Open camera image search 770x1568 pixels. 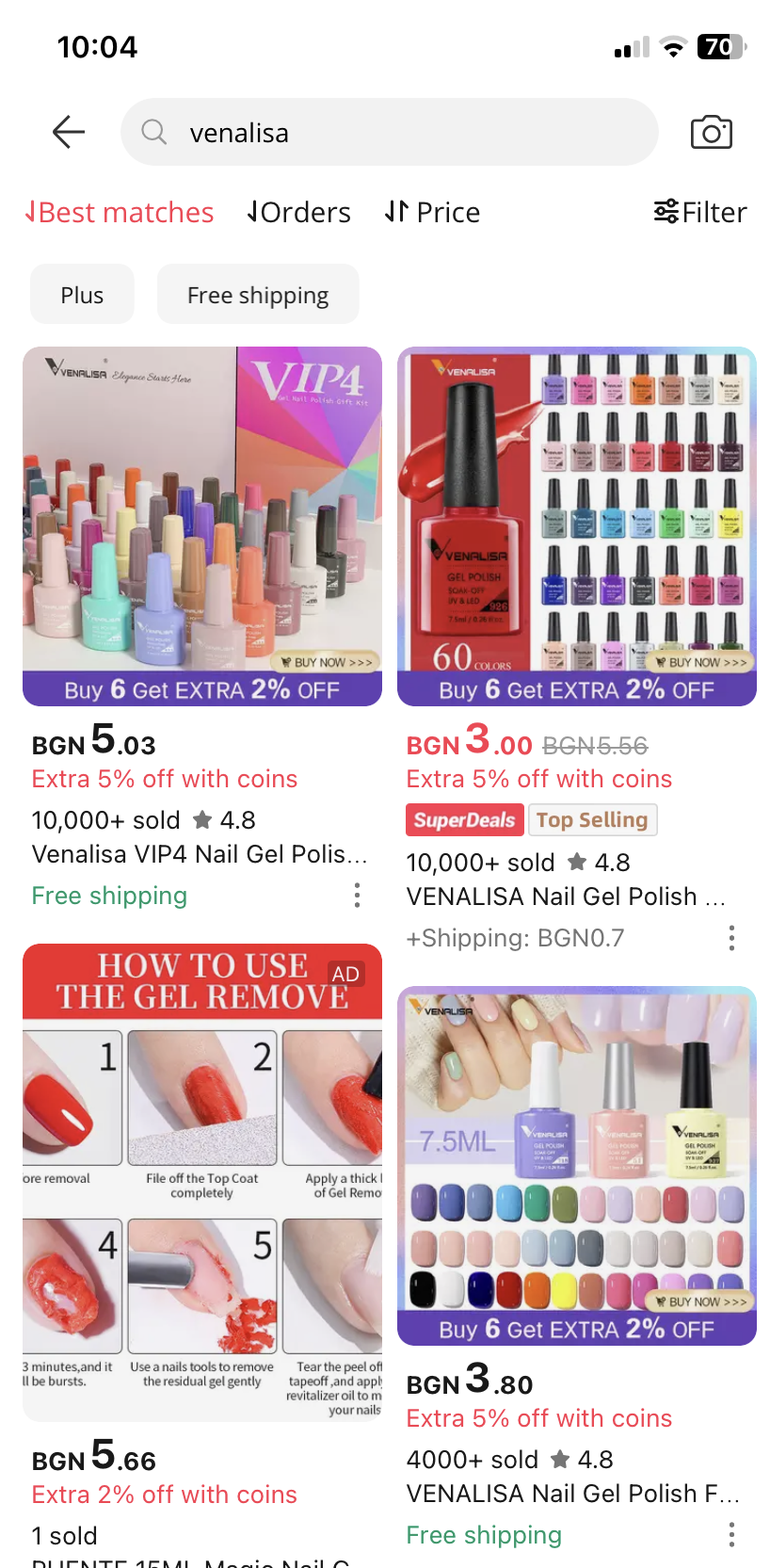712,133
